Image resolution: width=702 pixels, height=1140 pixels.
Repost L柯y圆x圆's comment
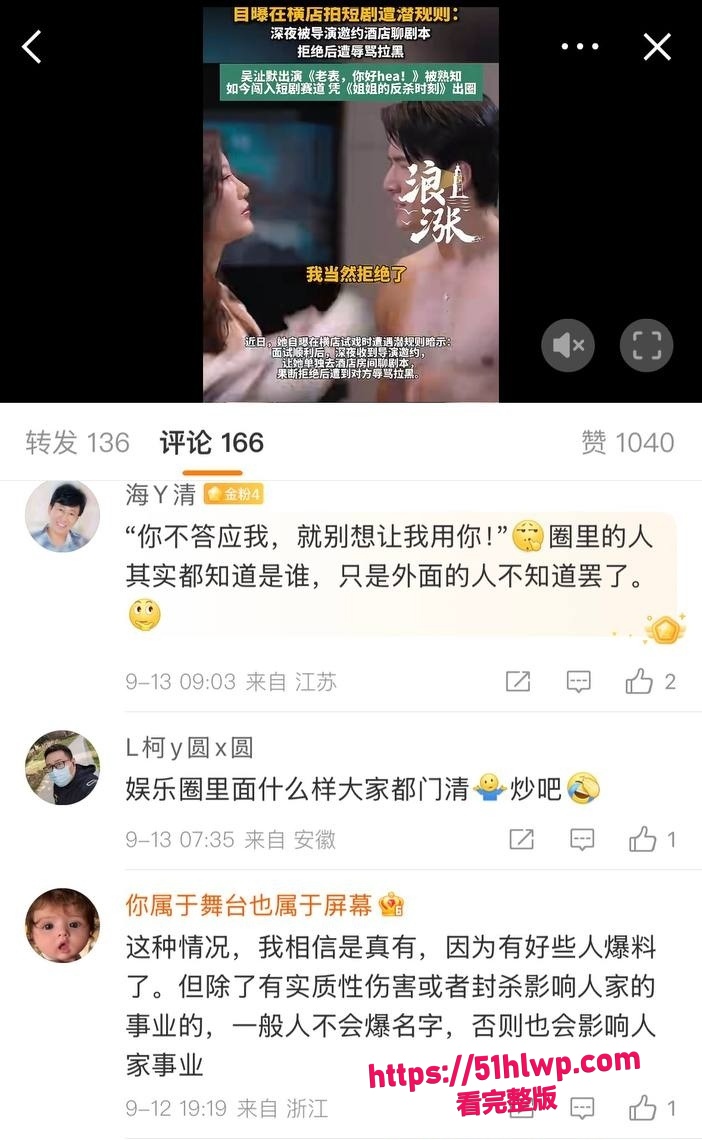522,839
